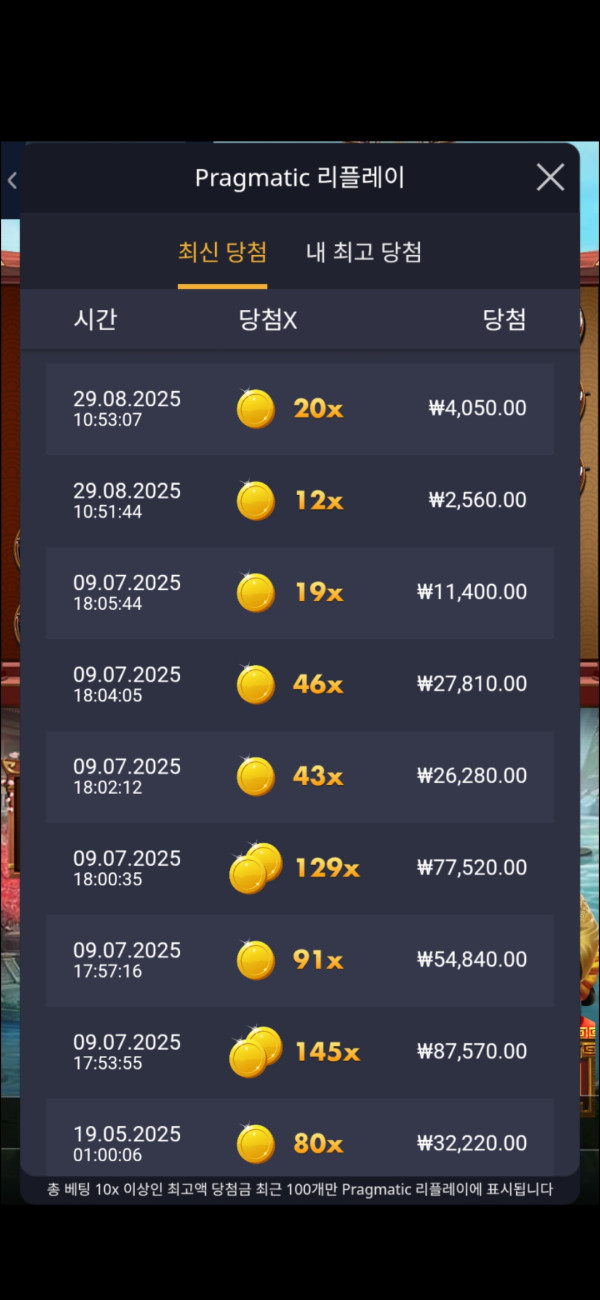600x1300 pixels.
Task: Open the 20x replay from 10:53:07
Action: [300, 409]
